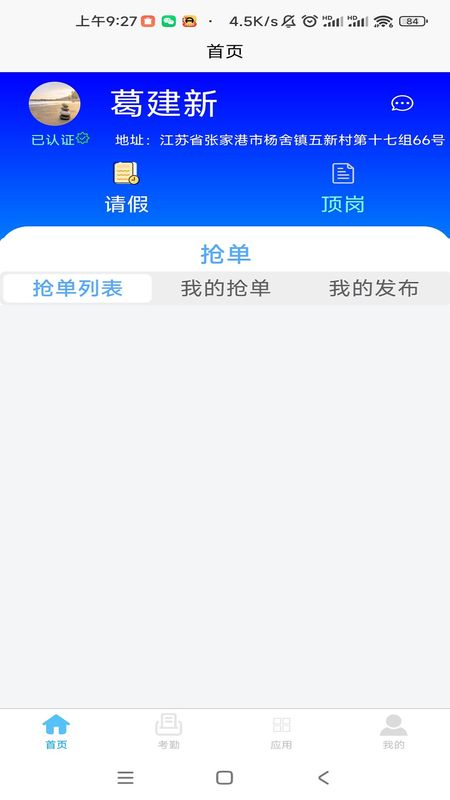Viewport: 450px width, 800px height.
Task: Select the 抢单列表 tab
Action: point(78,288)
